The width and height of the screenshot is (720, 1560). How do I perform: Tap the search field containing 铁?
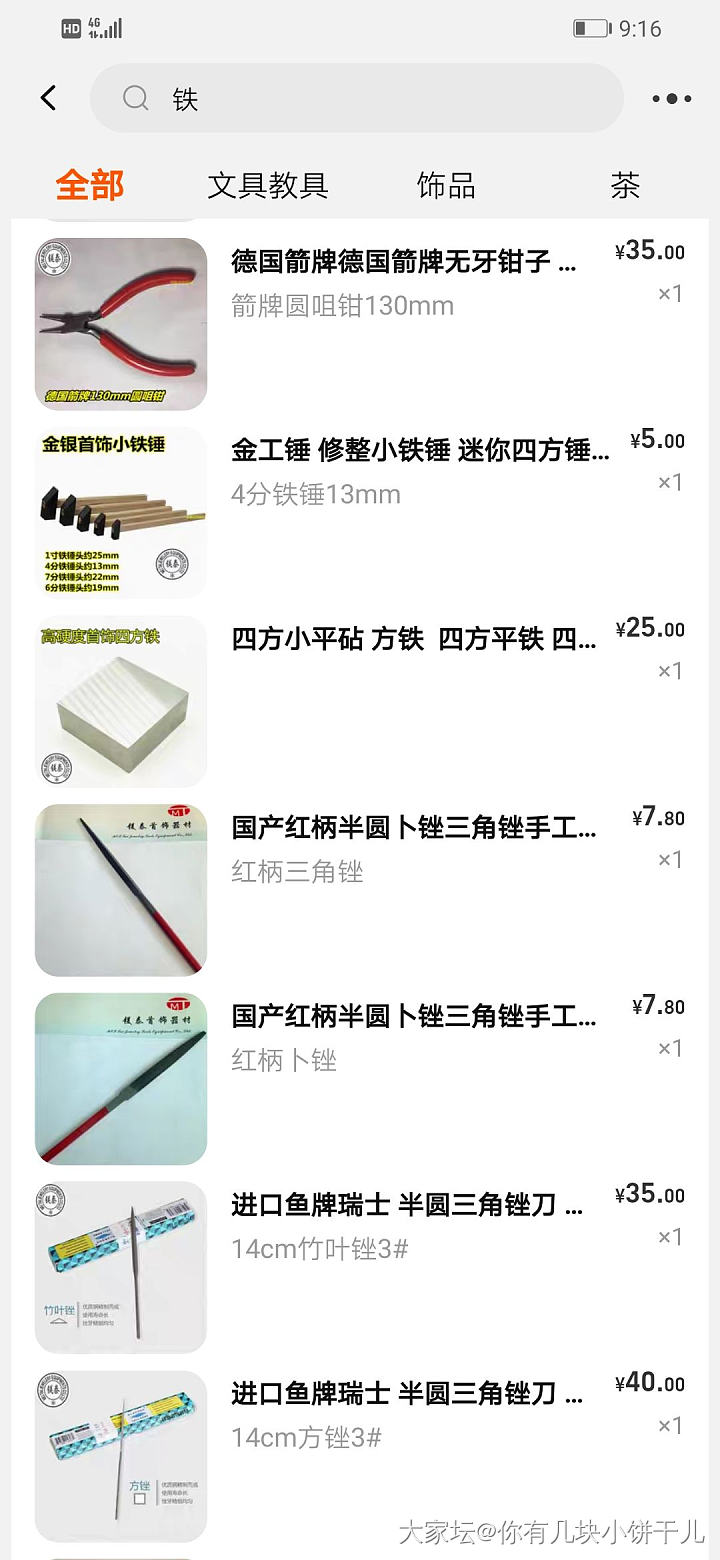[356, 98]
